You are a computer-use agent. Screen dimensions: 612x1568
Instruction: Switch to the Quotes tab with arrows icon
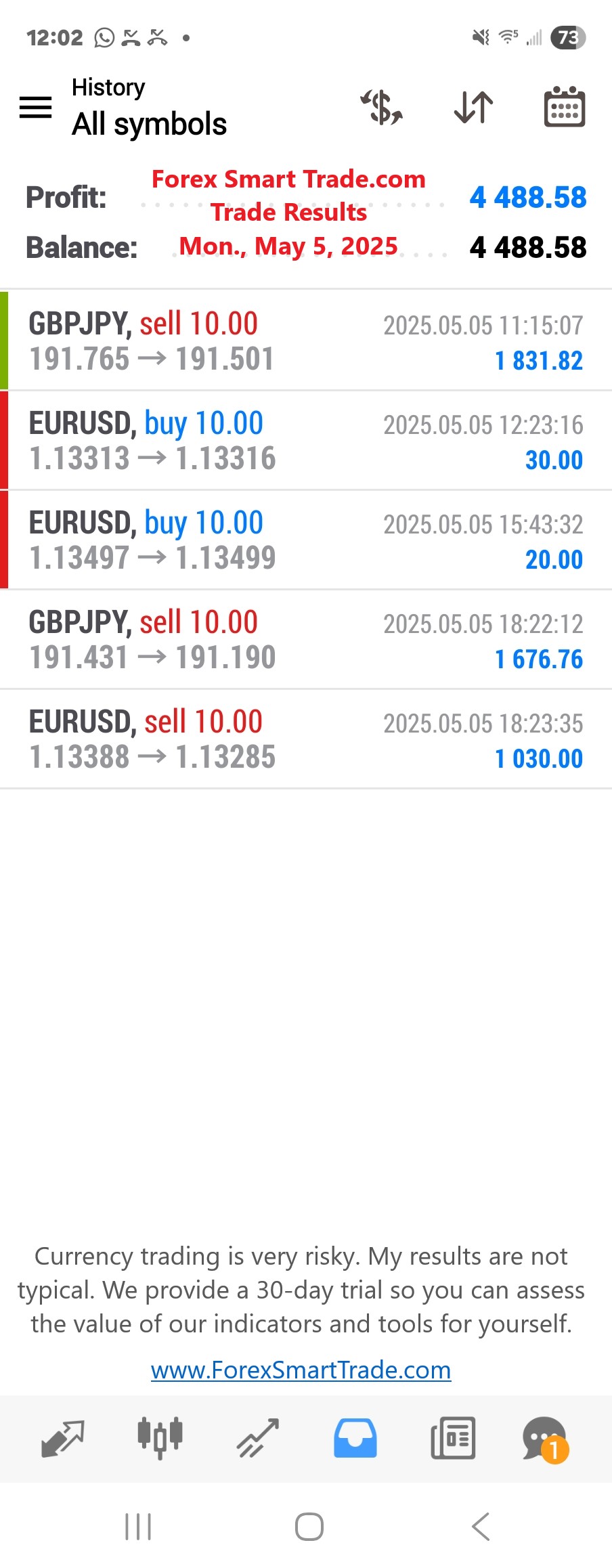point(62,1438)
